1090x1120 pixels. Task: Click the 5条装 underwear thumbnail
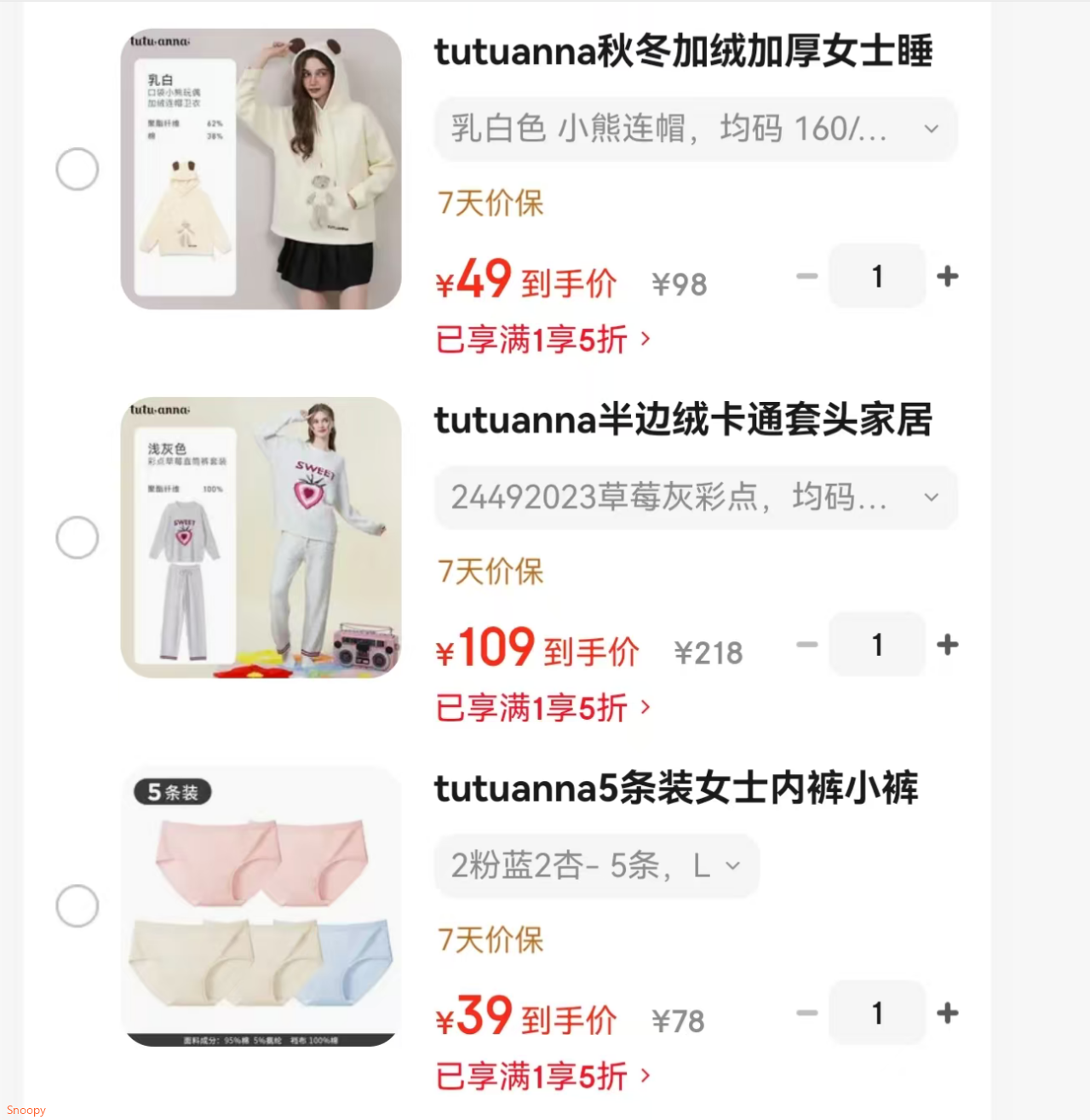[261, 905]
